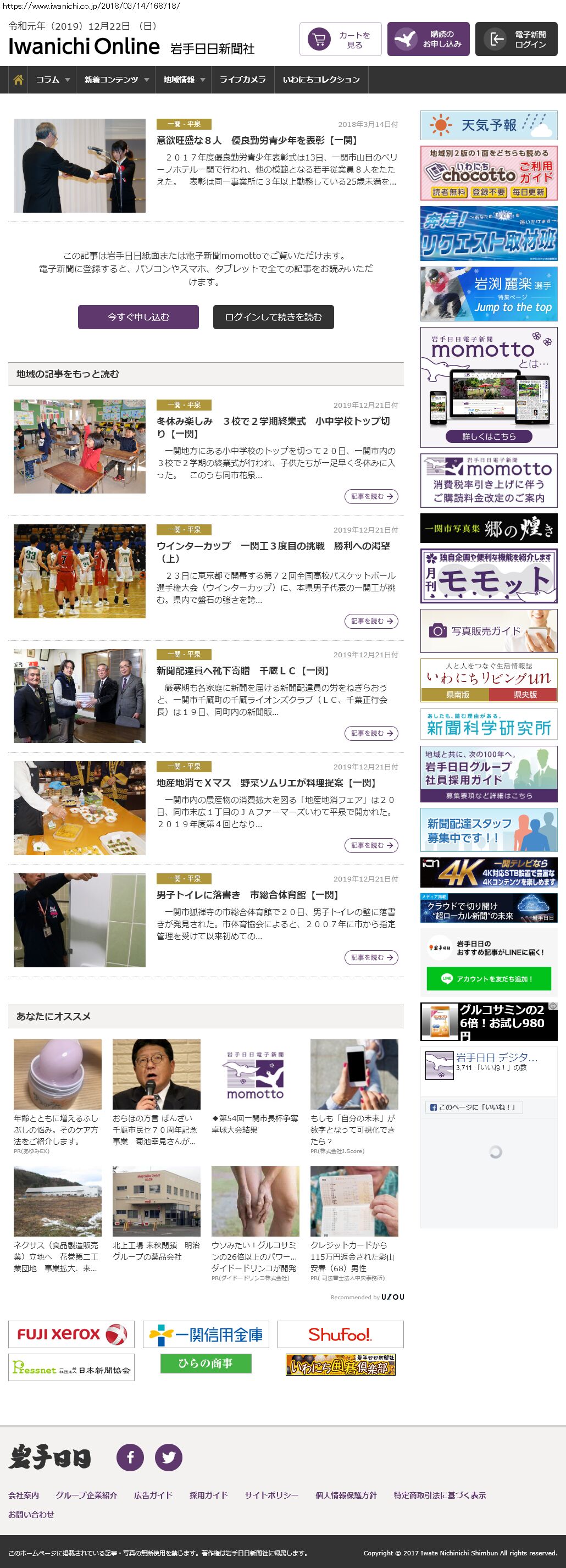The width and height of the screenshot is (566, 1568).
Task: Expand the 地域情報 menu
Action: (183, 80)
